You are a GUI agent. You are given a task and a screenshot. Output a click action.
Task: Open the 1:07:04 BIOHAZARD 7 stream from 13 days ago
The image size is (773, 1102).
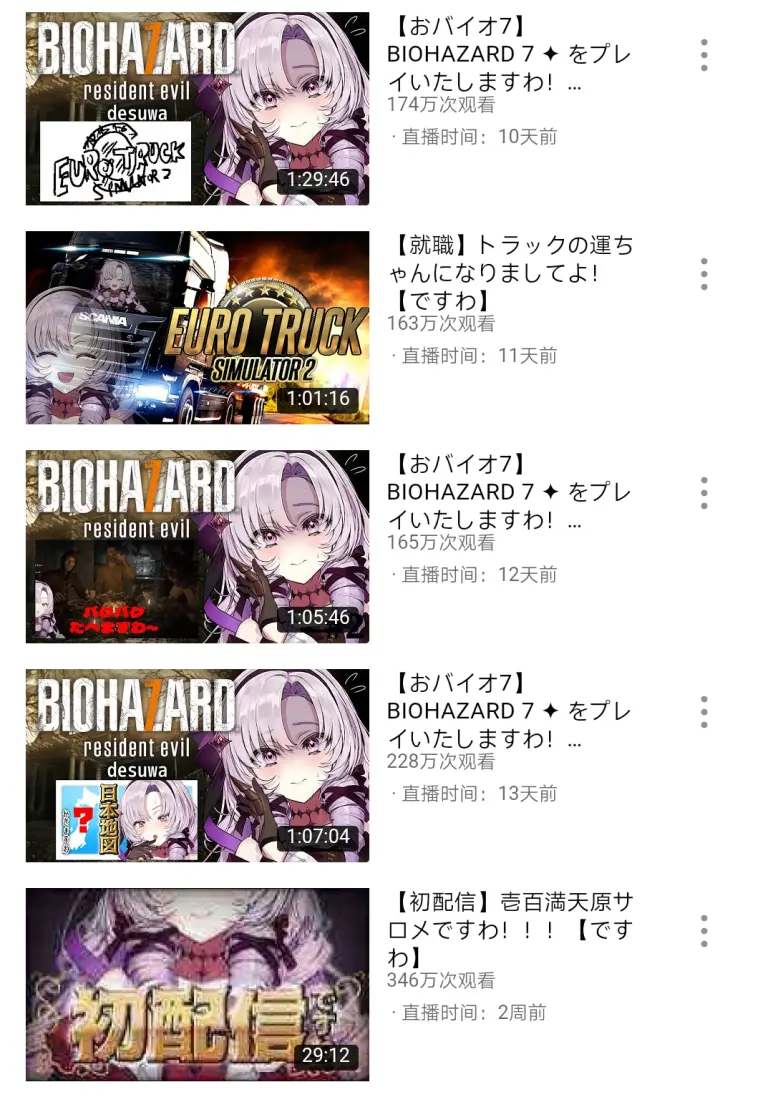[x=197, y=765]
